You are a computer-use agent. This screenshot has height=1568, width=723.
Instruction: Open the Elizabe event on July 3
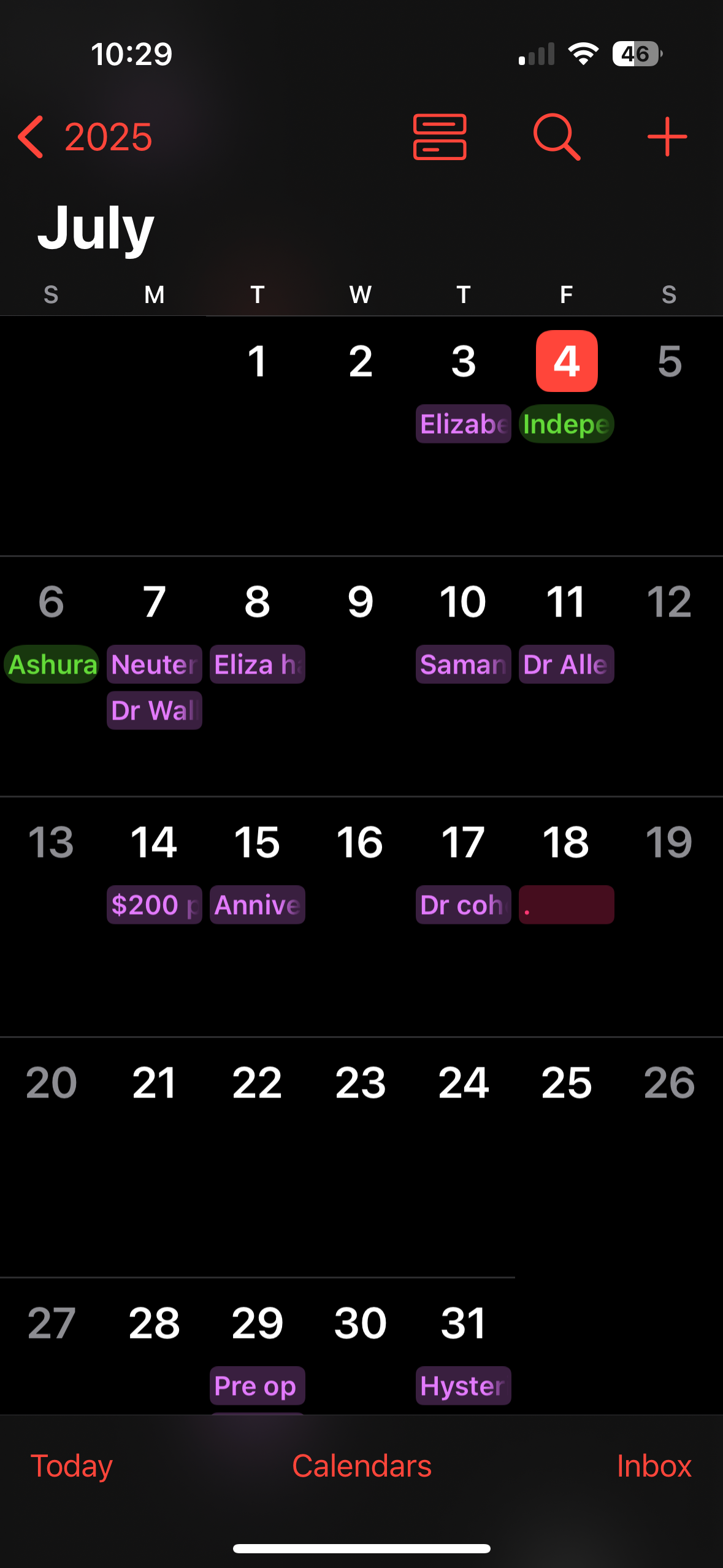[x=463, y=424]
